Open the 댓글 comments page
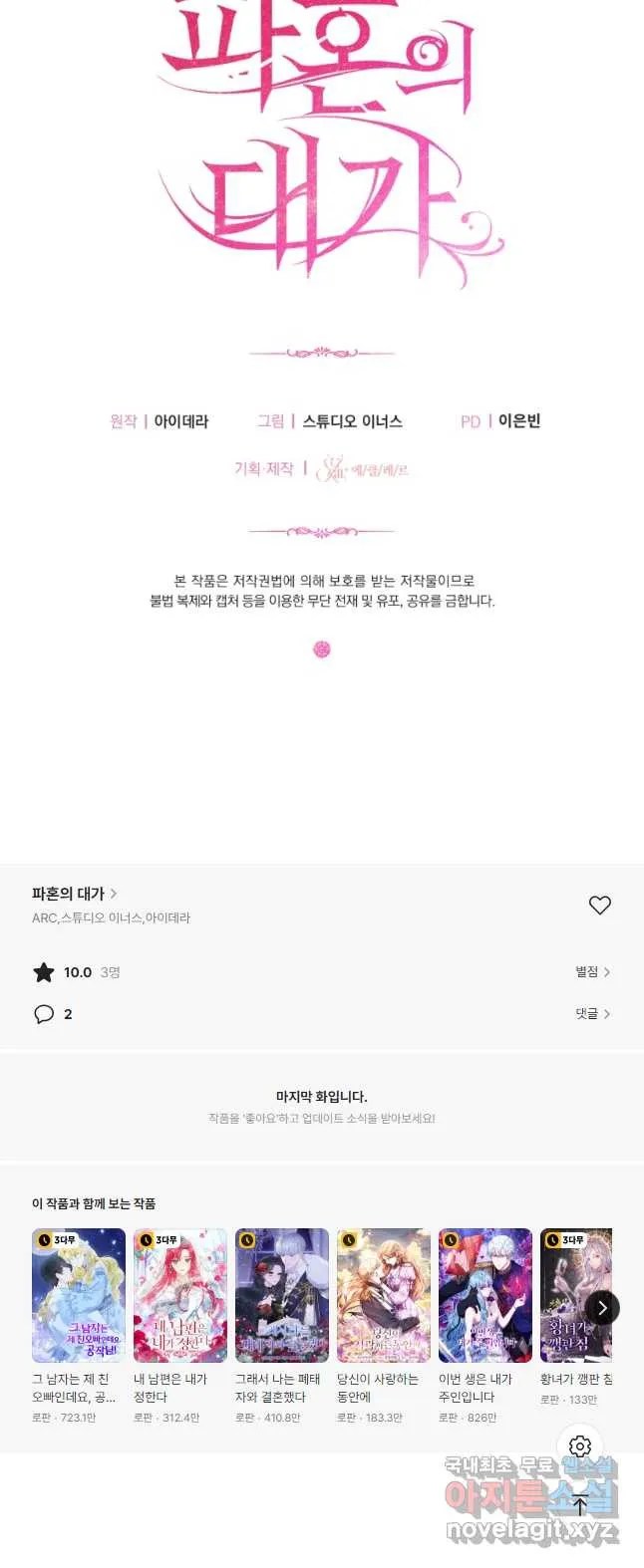 (592, 1013)
